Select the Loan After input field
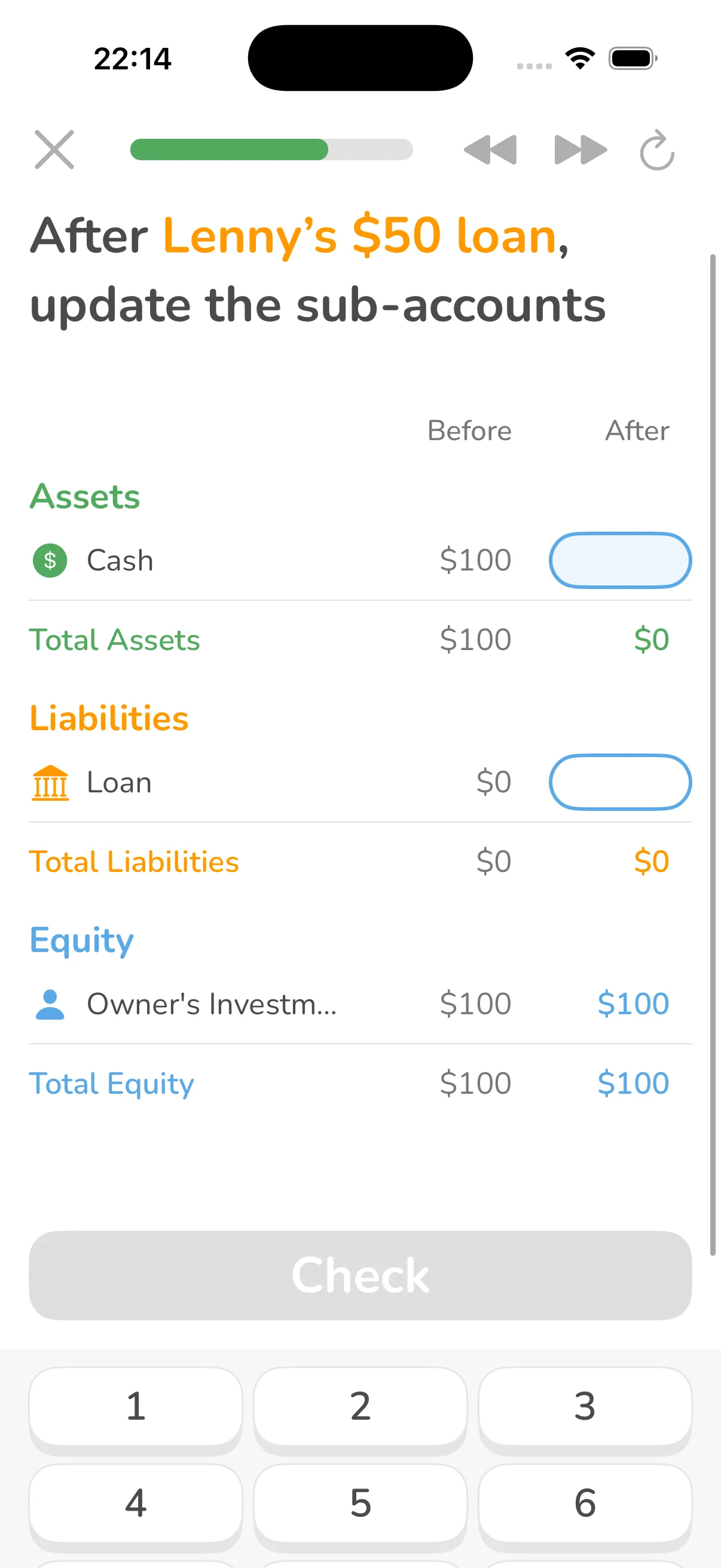The height and width of the screenshot is (1568, 721). (x=619, y=782)
